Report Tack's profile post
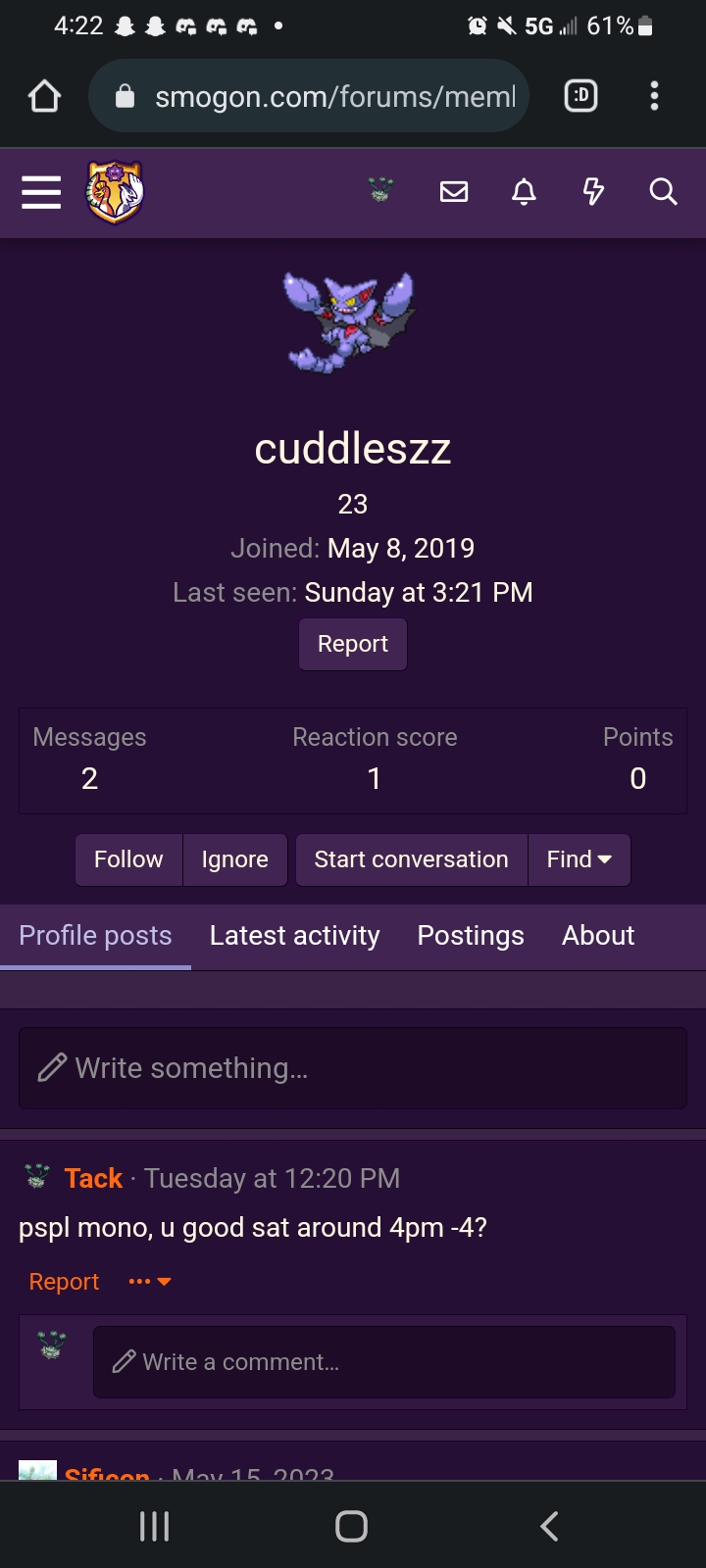This screenshot has width=706, height=1568. 64,1282
